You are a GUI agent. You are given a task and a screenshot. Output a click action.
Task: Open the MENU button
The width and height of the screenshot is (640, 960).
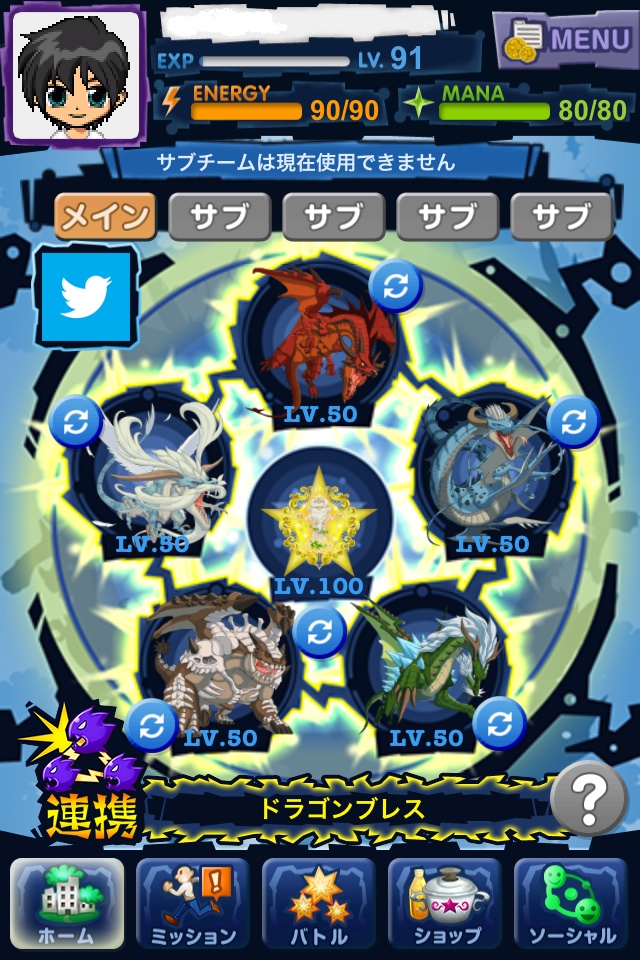point(565,40)
